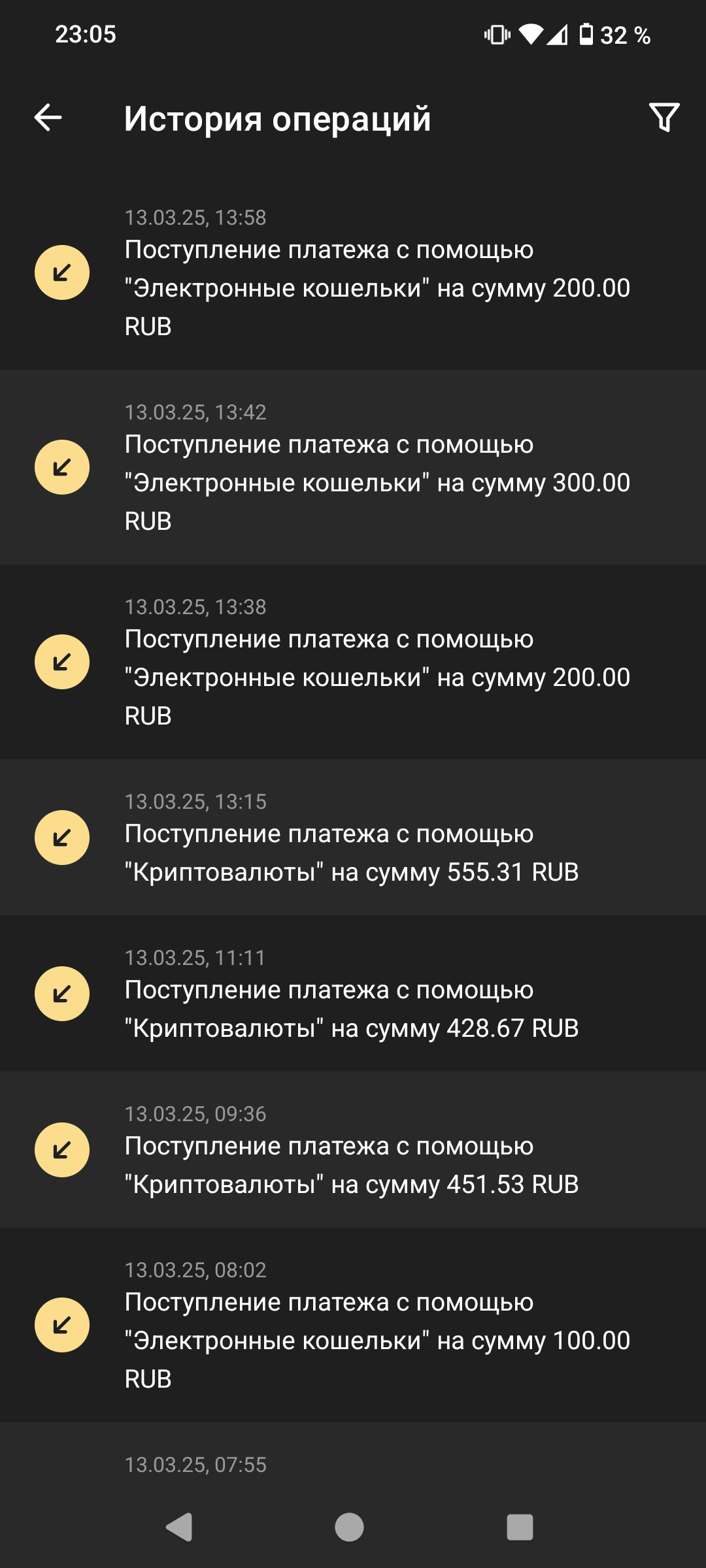This screenshot has height=1568, width=706.
Task: Open the 08:02 payment of 100.00 RUB
Action: 353,1326
